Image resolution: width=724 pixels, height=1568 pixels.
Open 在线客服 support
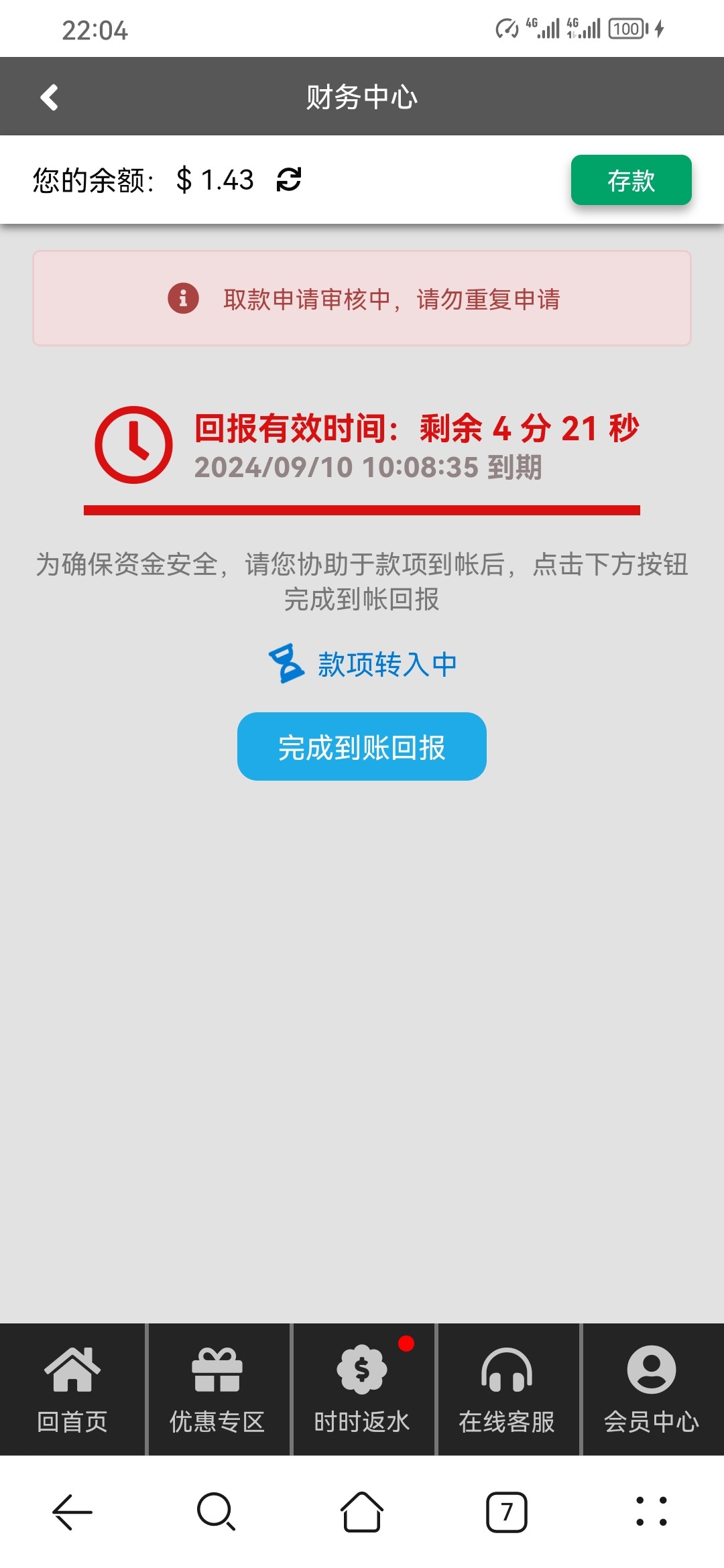(507, 1390)
